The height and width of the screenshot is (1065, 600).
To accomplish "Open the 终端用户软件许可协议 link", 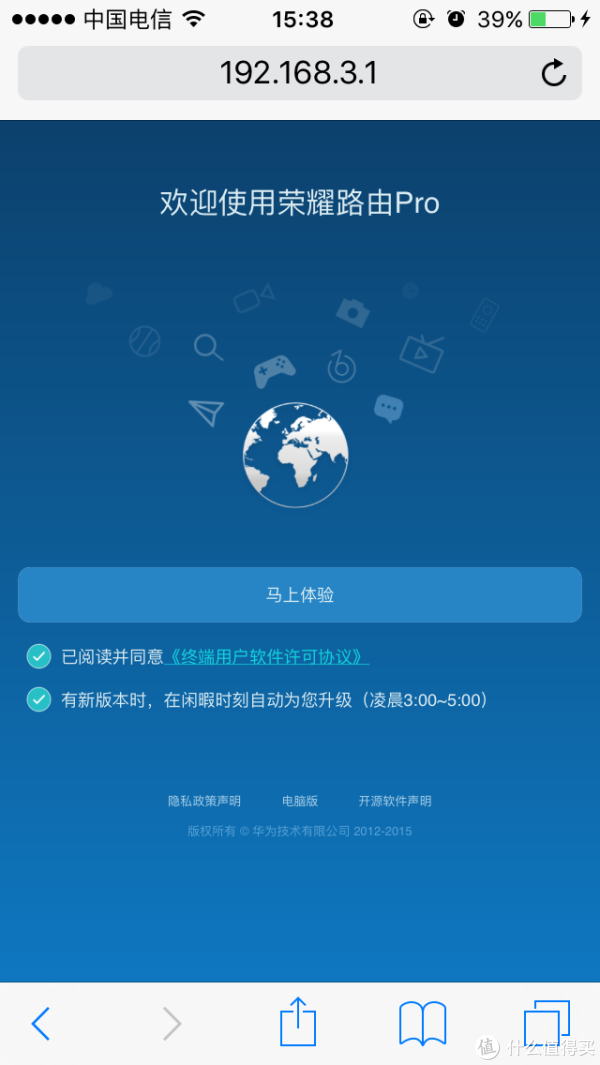I will pos(268,657).
